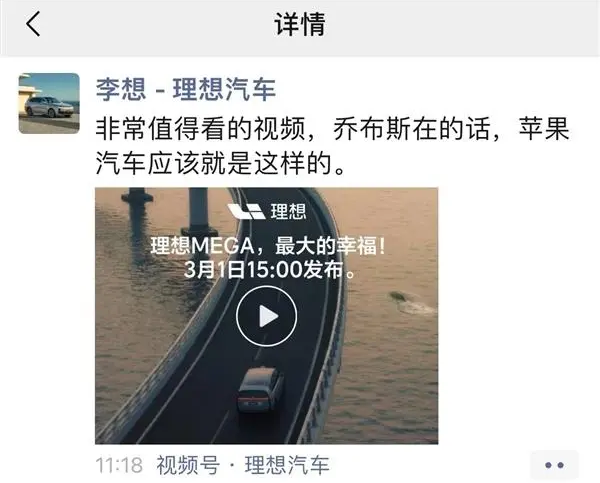Image resolution: width=600 pixels, height=483 pixels.
Task: Open 李想's profile avatar
Action: [x=49, y=103]
